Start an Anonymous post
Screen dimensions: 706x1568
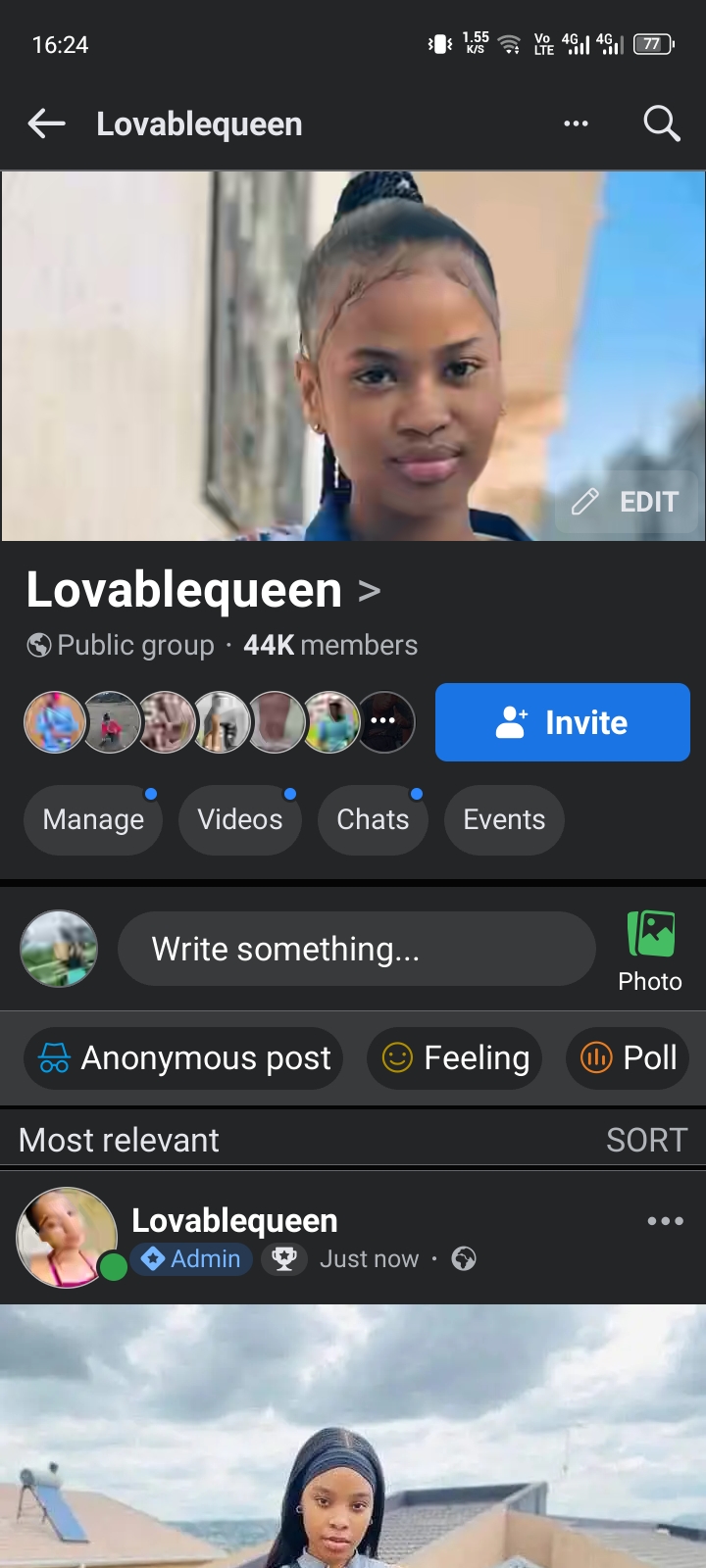point(182,1058)
